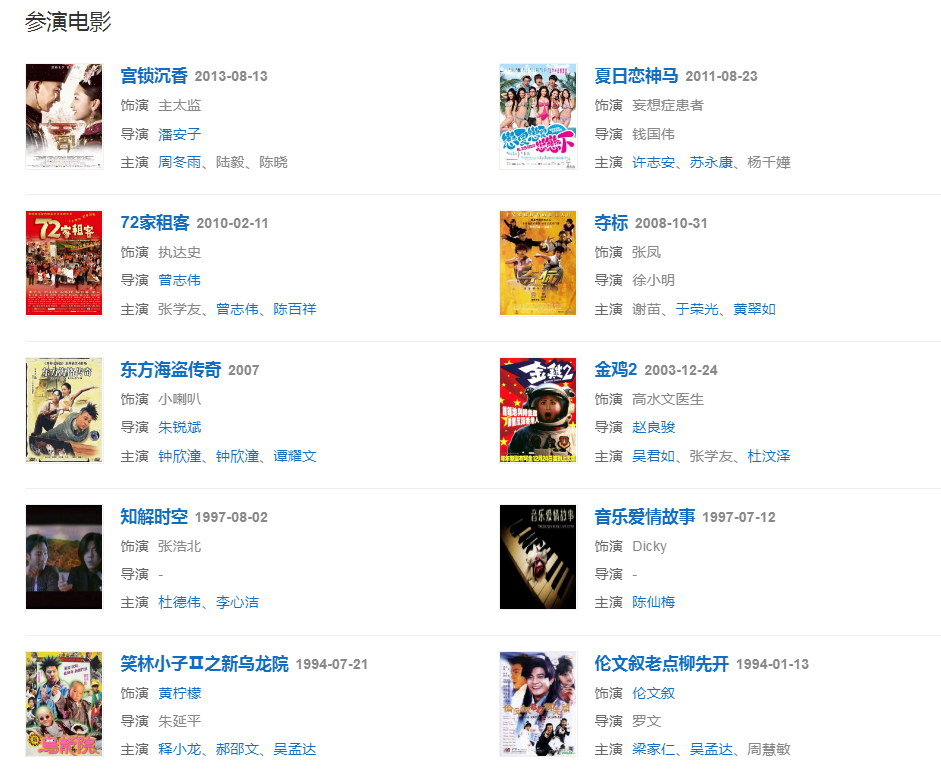Open the movie 金鸡2
The height and width of the screenshot is (769, 941).
(x=616, y=370)
